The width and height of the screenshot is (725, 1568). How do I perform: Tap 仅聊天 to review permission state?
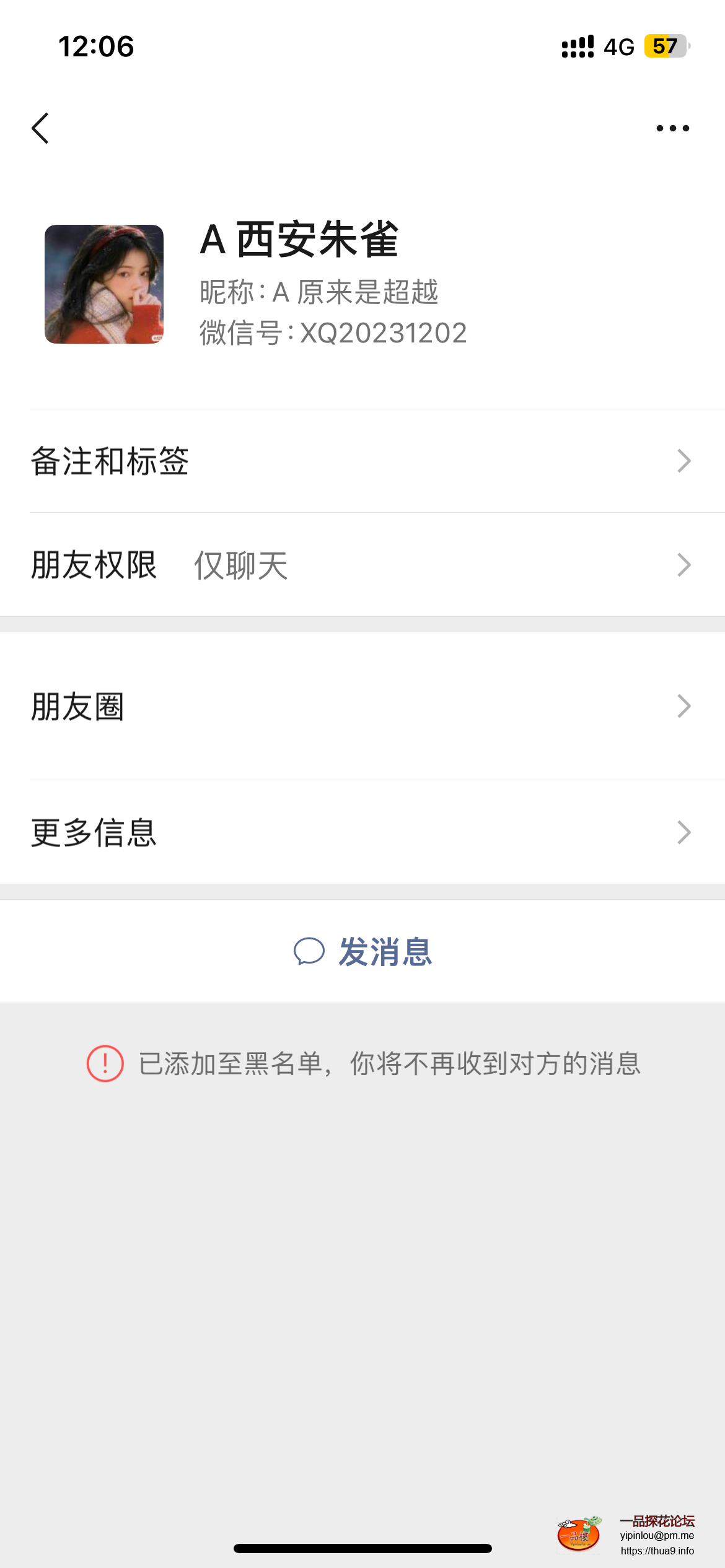[x=240, y=564]
